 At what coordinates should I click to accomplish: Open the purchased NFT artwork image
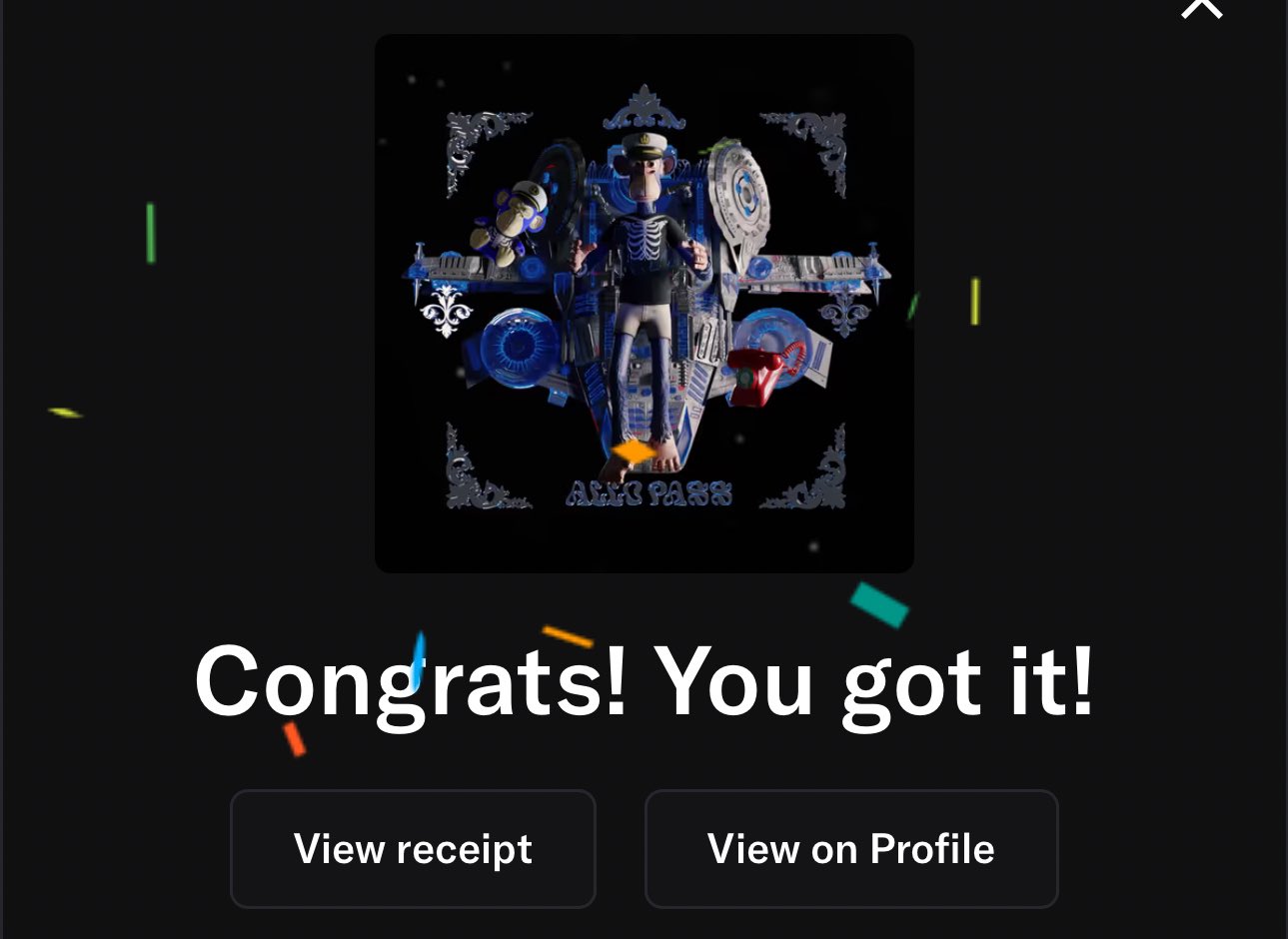(x=644, y=304)
